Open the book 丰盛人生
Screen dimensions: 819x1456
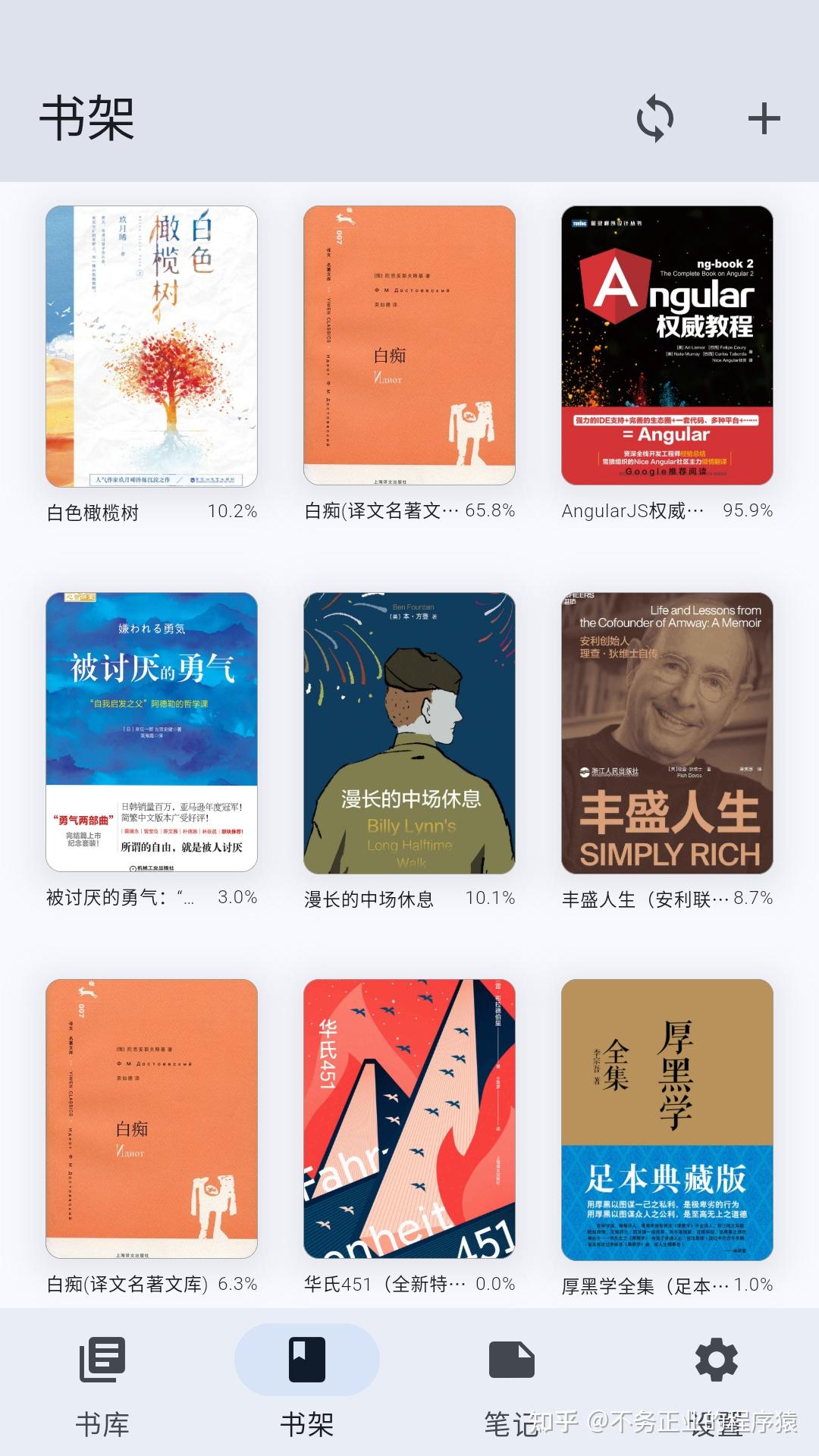667,733
